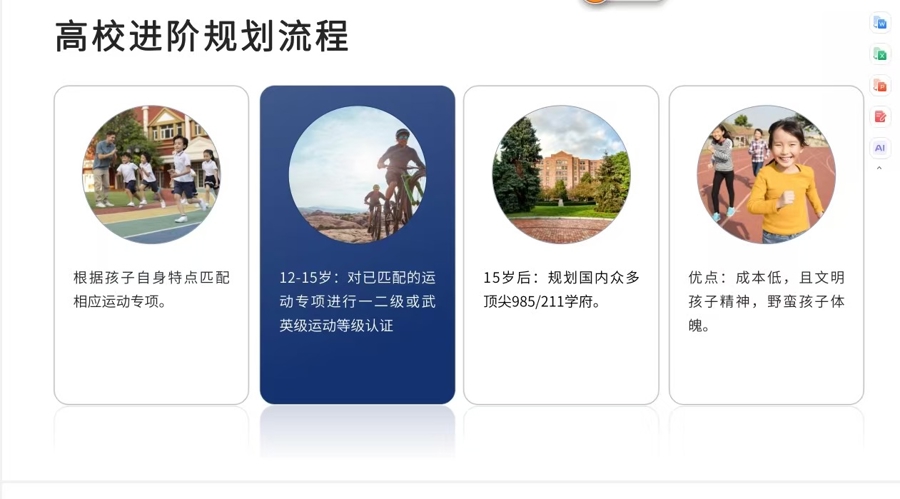Collapse the side toolbar with the chevron

(x=880, y=169)
